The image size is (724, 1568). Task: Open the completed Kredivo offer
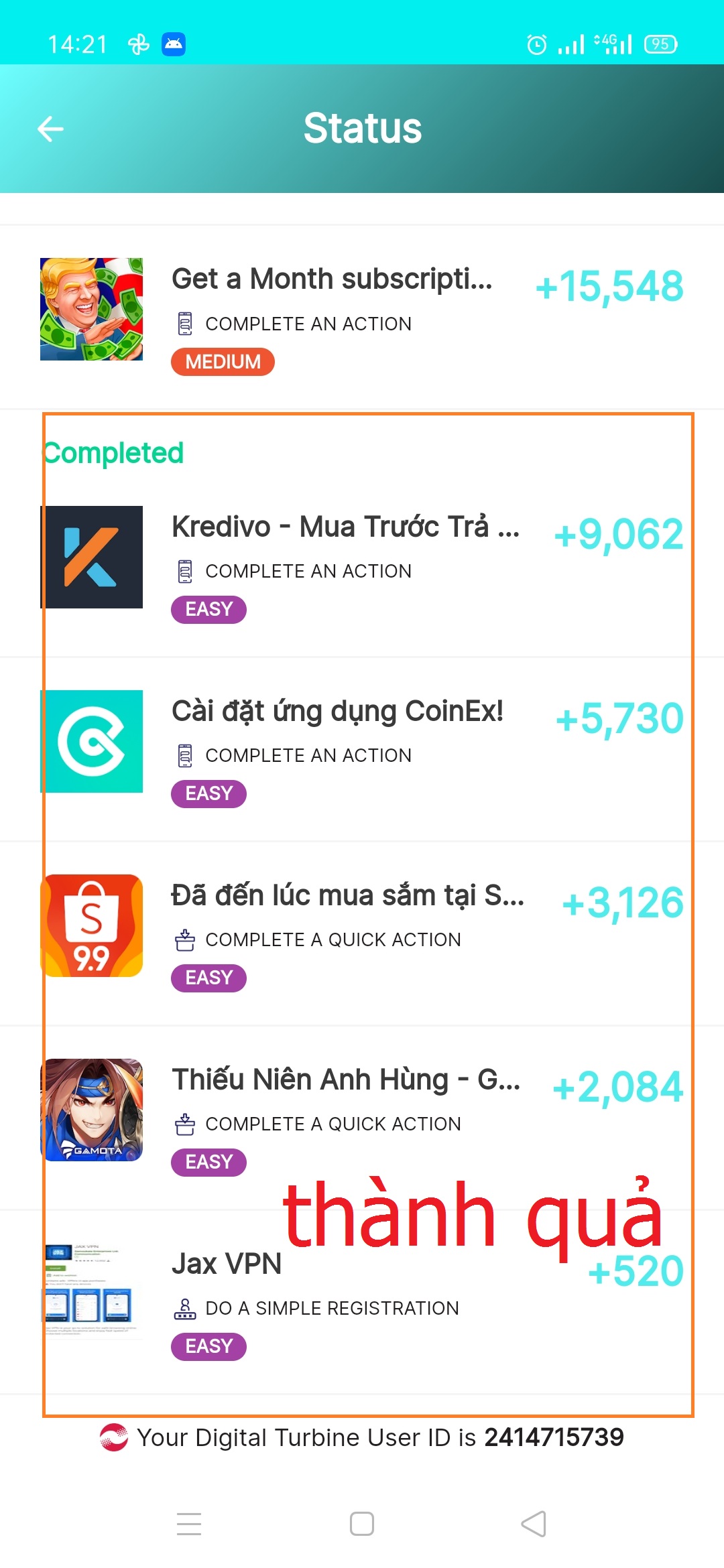[x=345, y=527]
